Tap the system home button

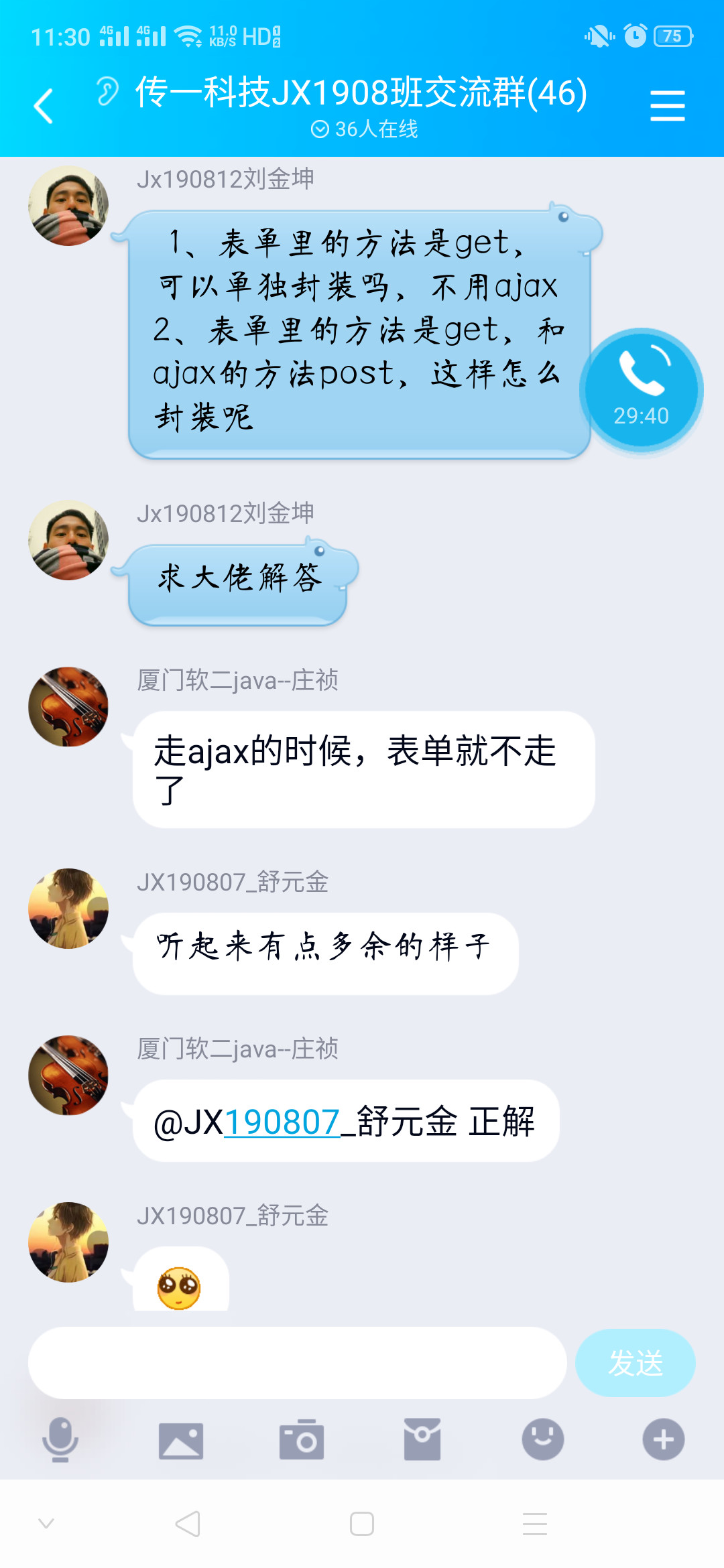click(362, 1524)
